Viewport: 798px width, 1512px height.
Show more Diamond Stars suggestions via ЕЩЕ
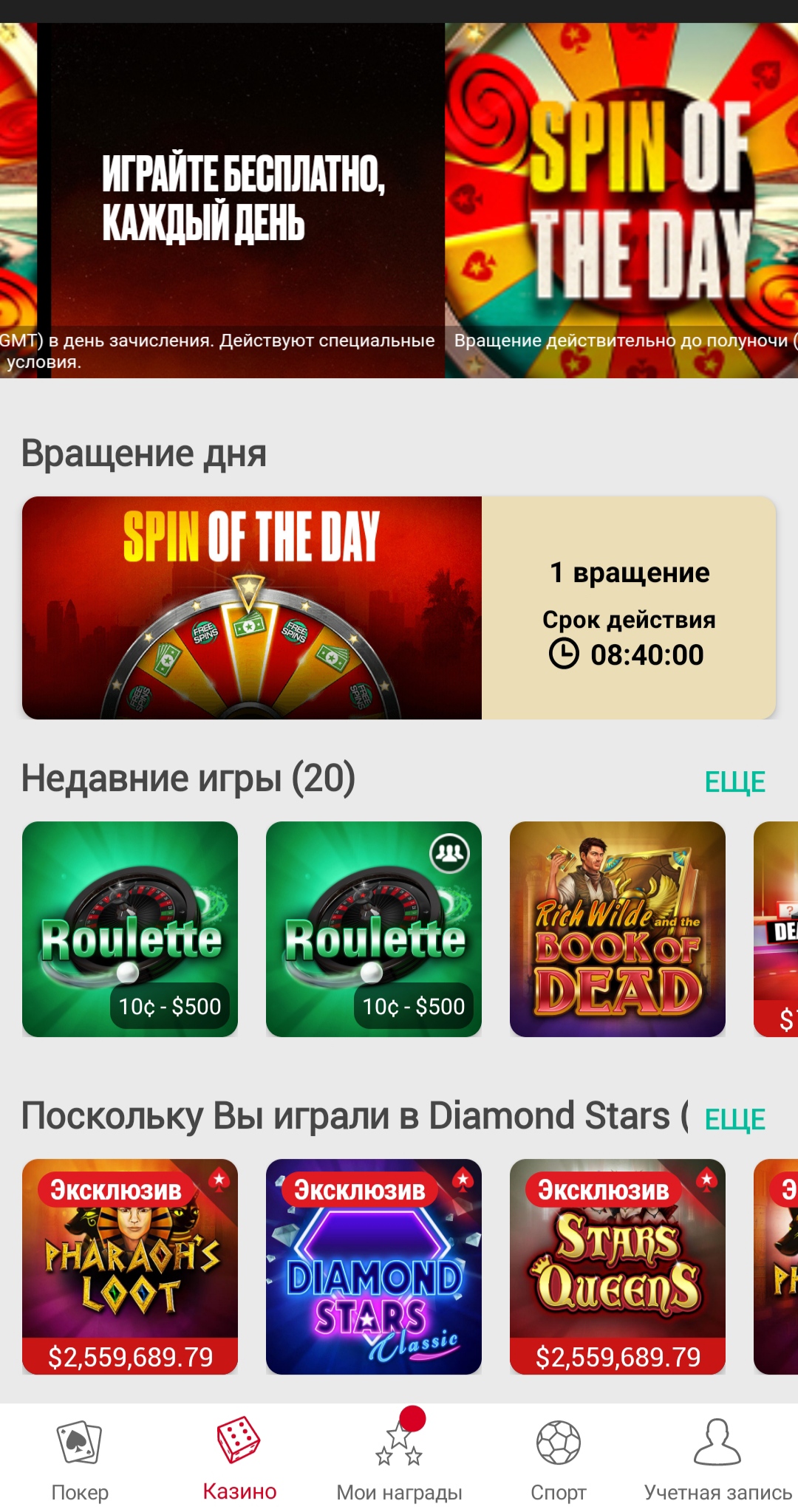(734, 1119)
